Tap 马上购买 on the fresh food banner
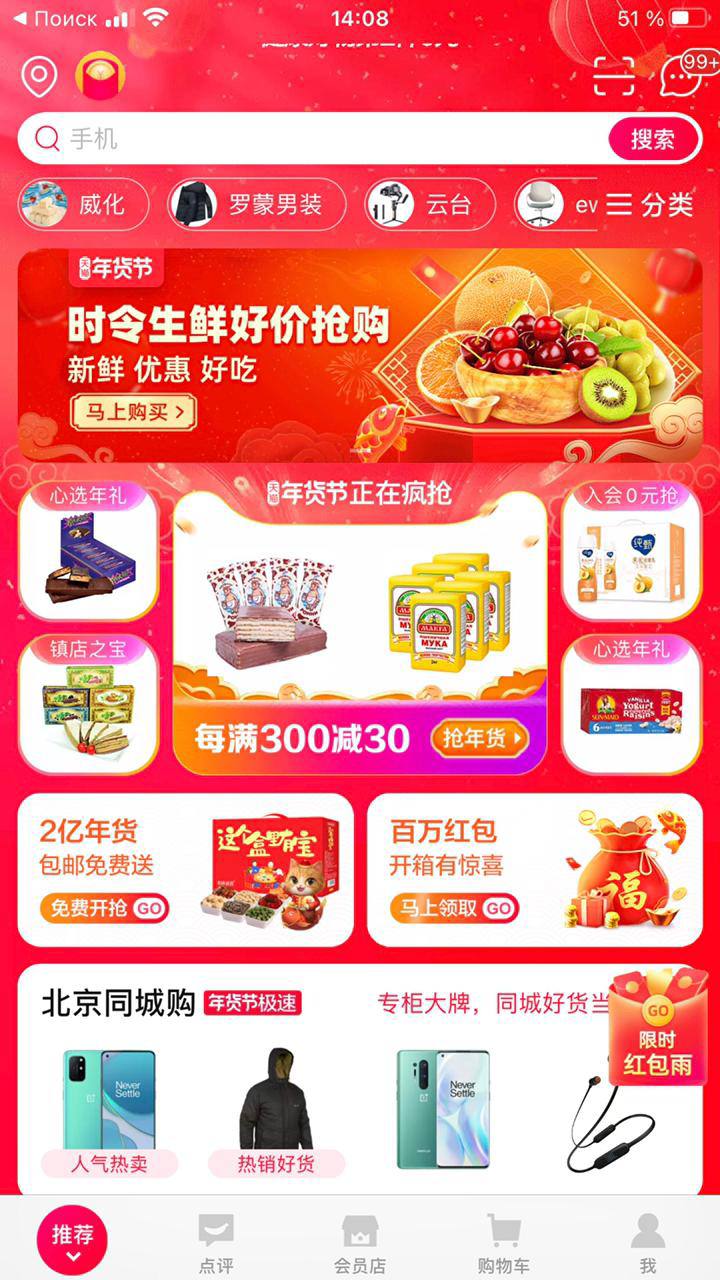720x1280 pixels. 133,412
